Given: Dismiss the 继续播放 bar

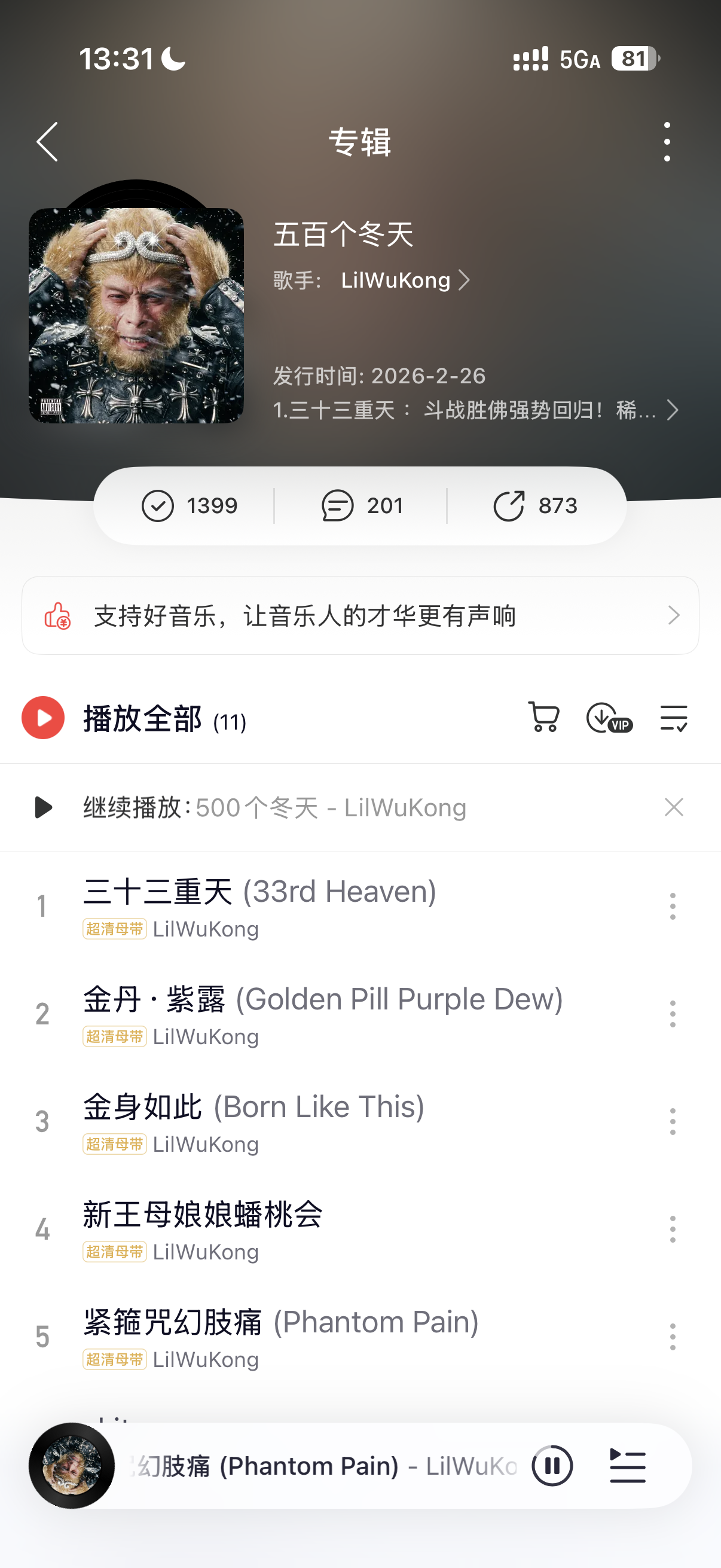Looking at the screenshot, I should [674, 808].
